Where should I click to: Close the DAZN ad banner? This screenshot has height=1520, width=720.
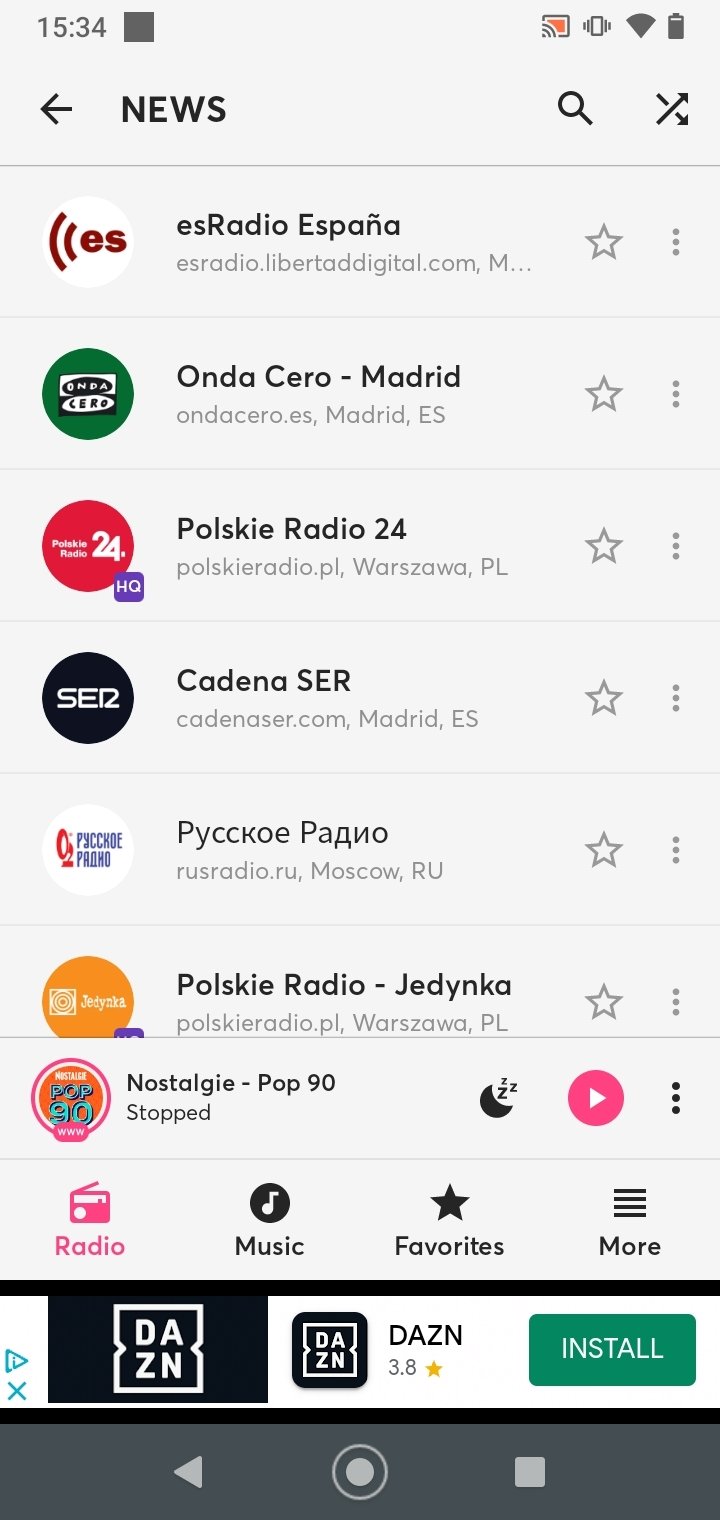click(x=17, y=1391)
